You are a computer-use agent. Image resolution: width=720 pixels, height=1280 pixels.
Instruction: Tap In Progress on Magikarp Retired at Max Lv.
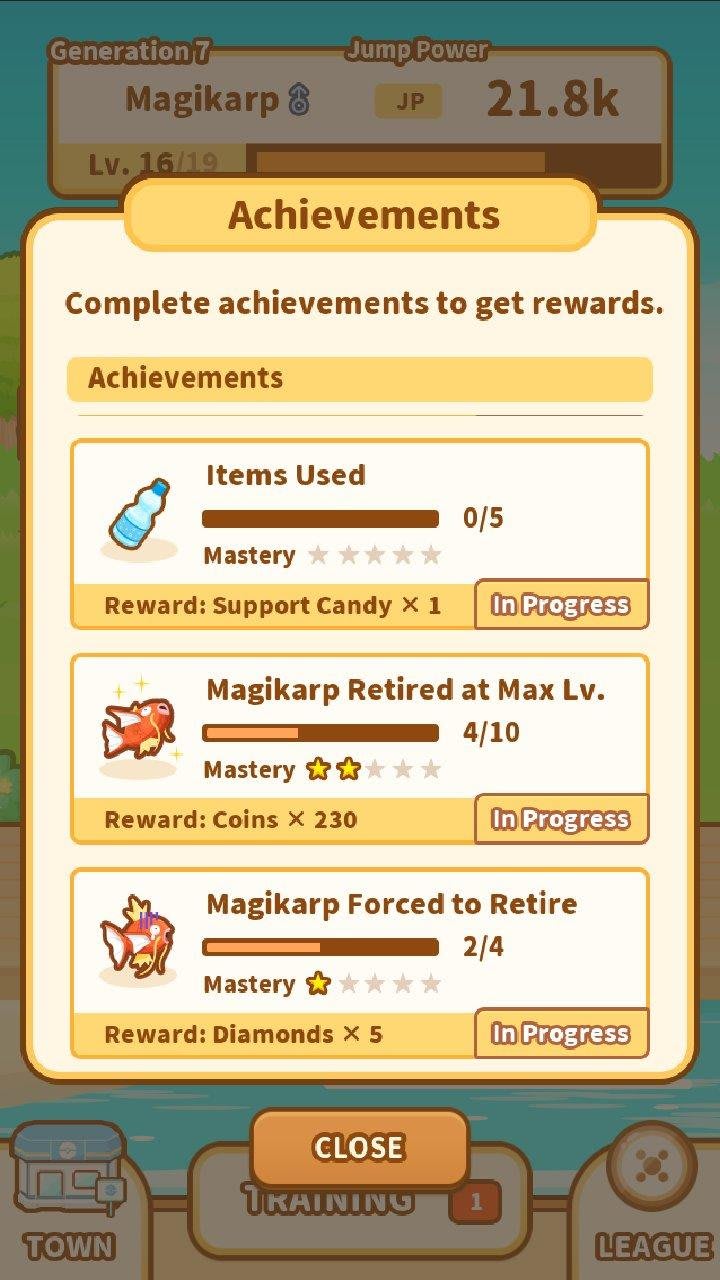tap(560, 819)
